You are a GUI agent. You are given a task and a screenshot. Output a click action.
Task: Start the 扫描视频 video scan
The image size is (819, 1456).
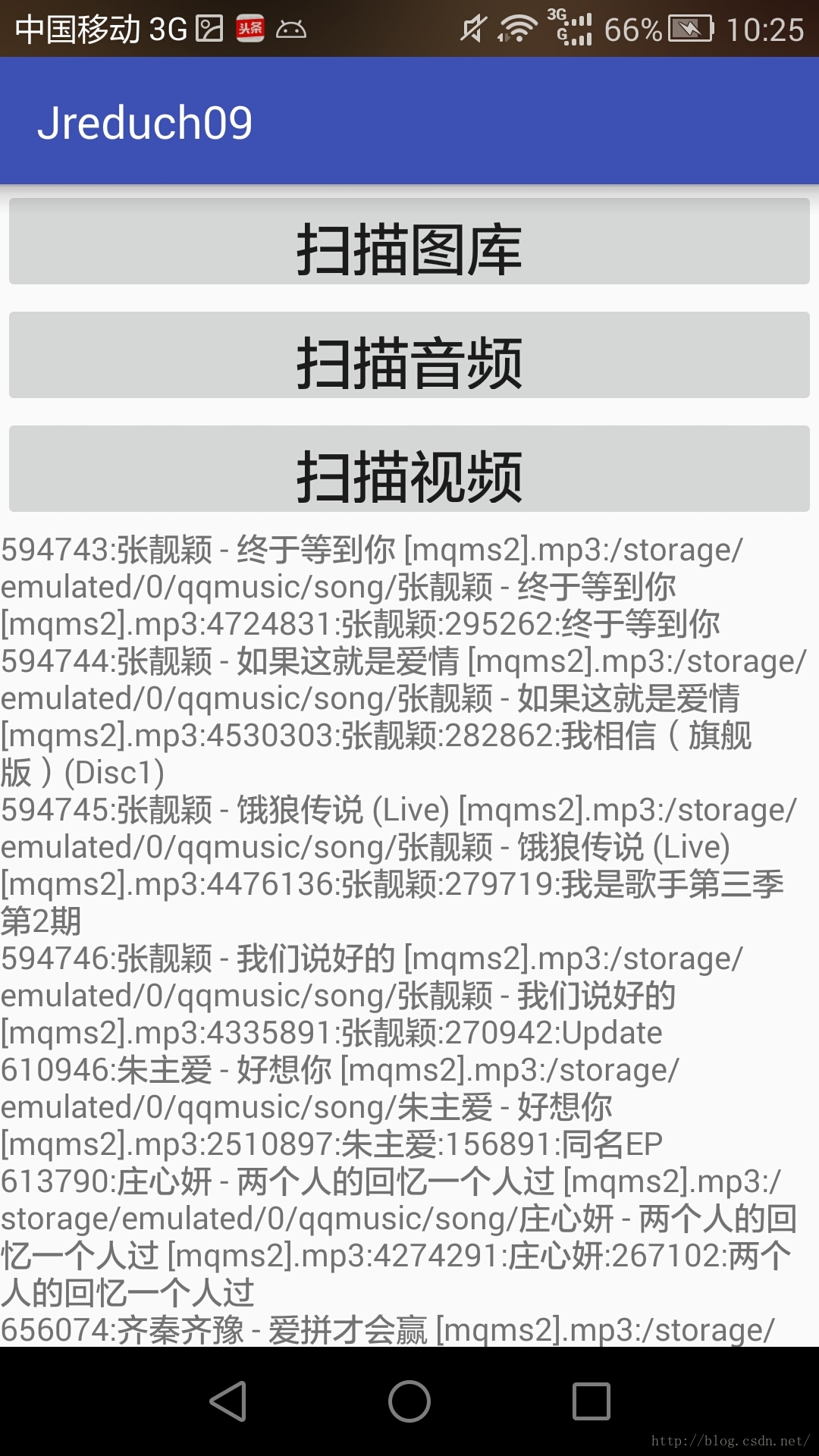pos(409,469)
